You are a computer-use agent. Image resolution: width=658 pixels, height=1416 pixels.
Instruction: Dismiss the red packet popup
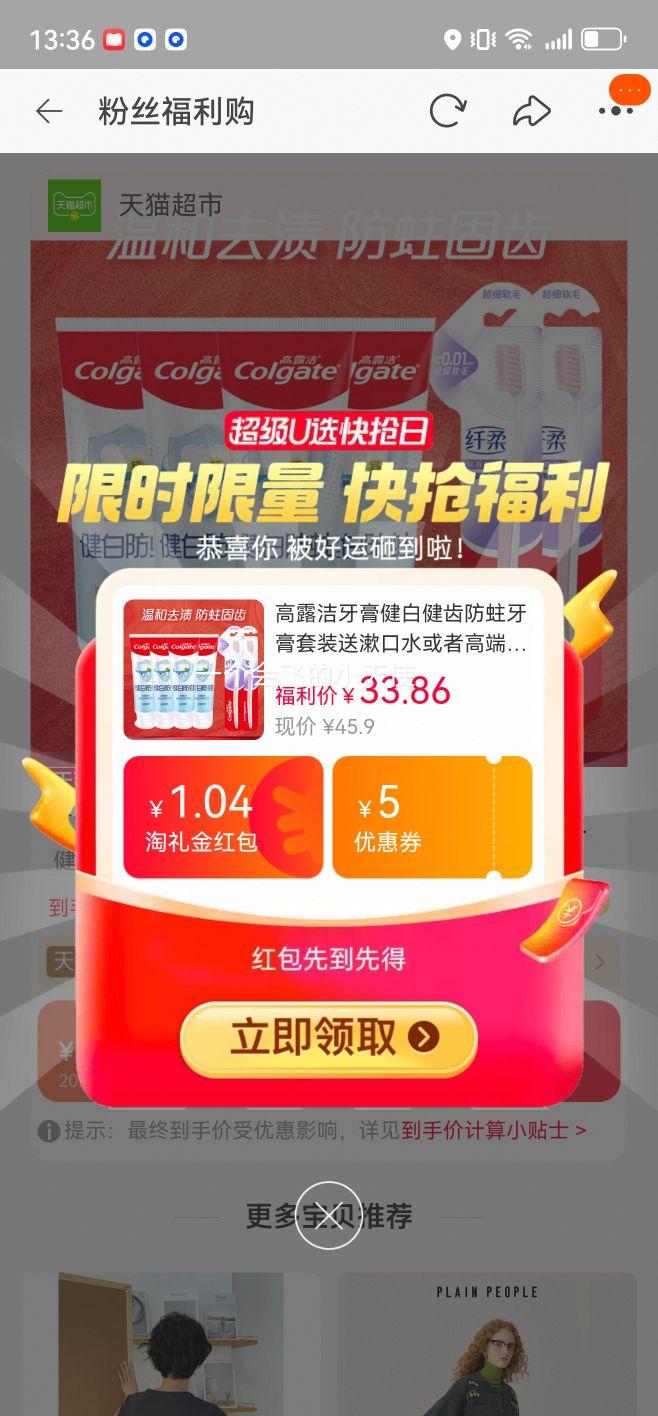pyautogui.click(x=328, y=1216)
